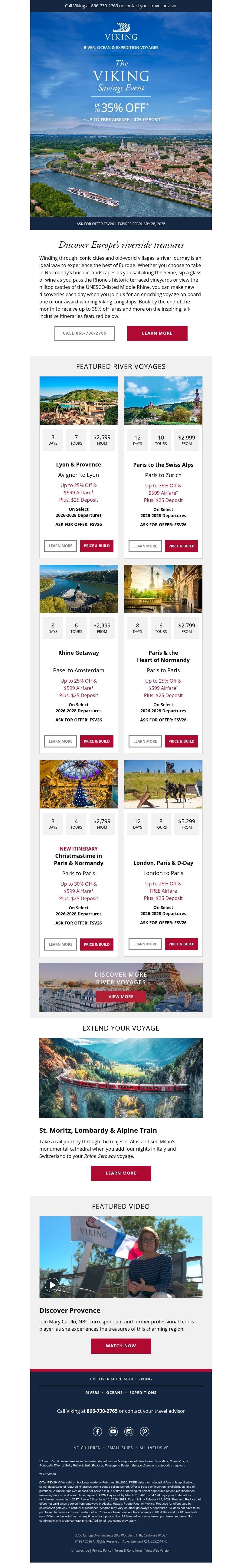
Task: Price & Build Christmastime in Paris & Normandy
Action: tap(97, 944)
